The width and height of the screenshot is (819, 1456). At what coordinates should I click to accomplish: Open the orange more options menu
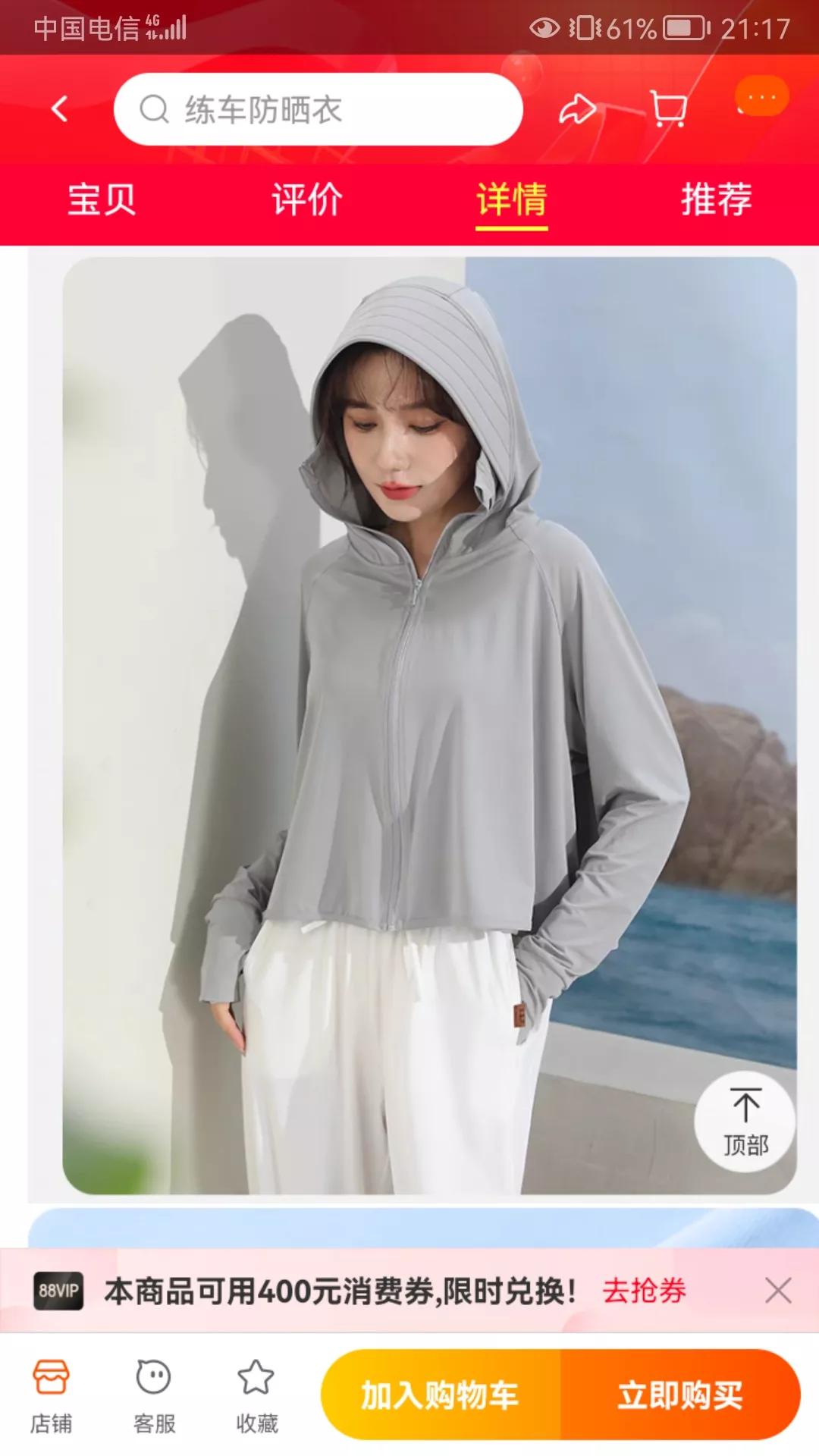click(761, 97)
